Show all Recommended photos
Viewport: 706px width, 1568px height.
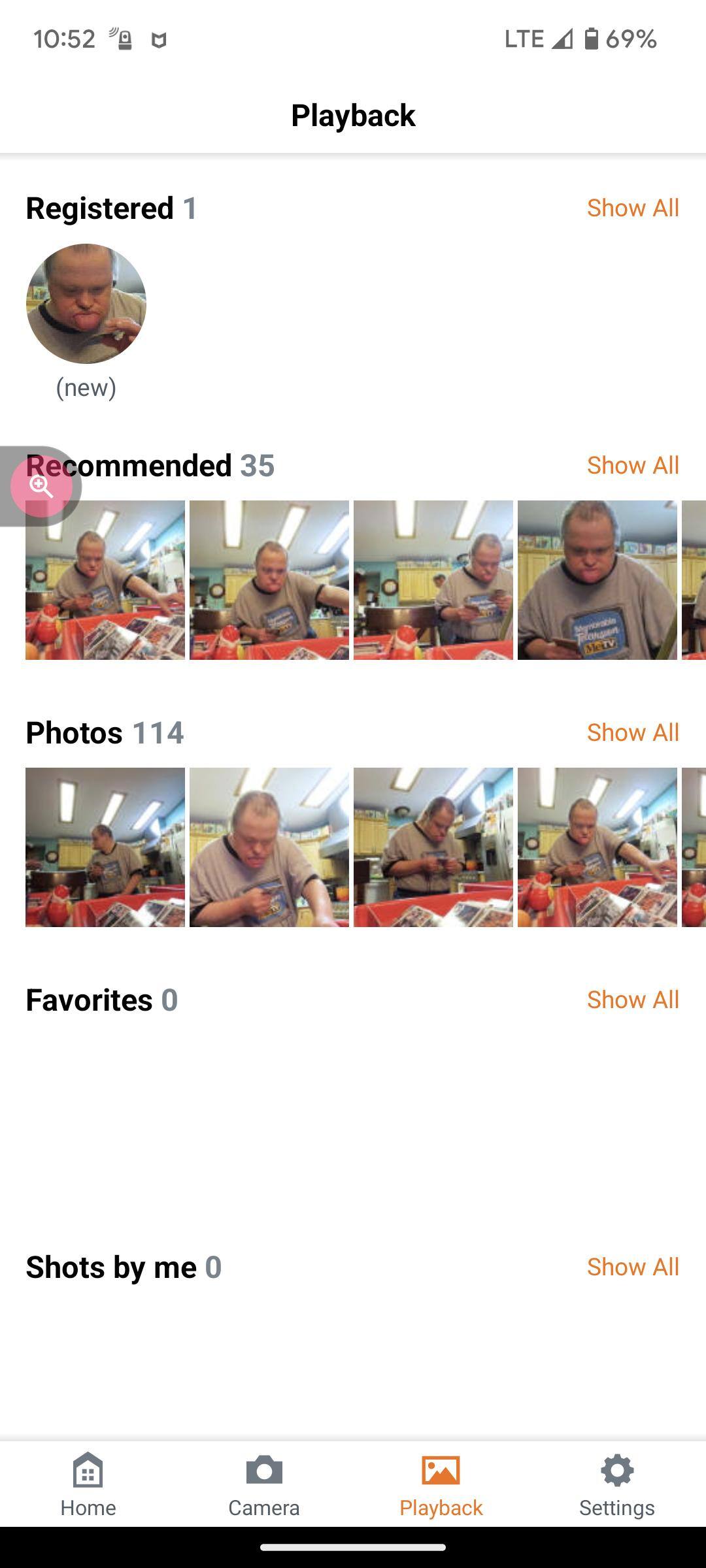tap(632, 465)
